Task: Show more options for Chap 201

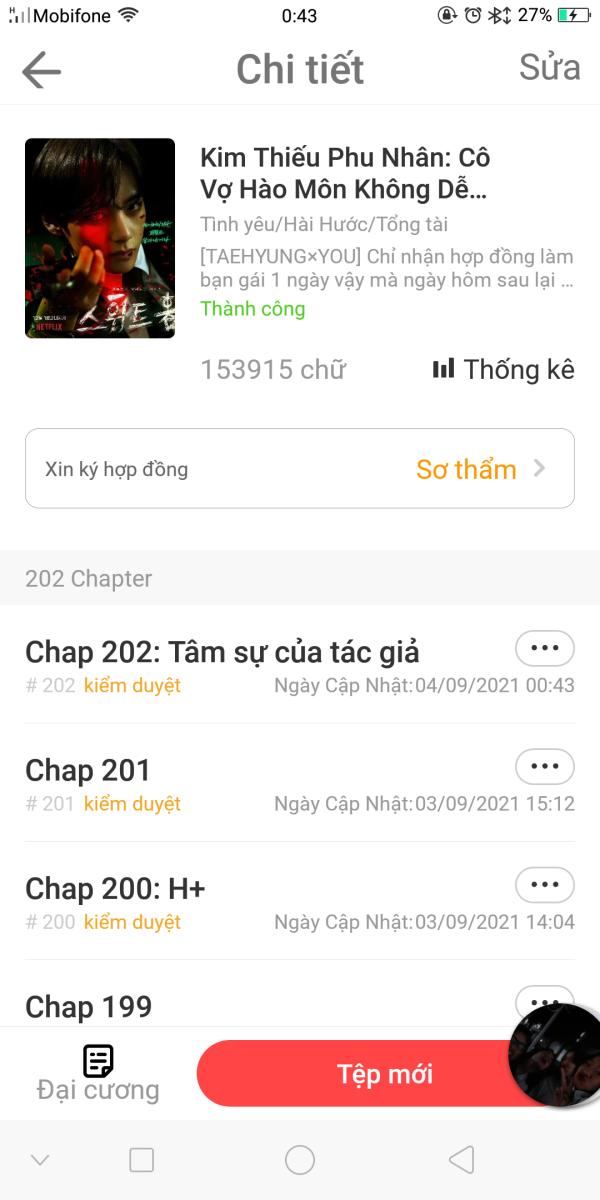Action: (544, 766)
